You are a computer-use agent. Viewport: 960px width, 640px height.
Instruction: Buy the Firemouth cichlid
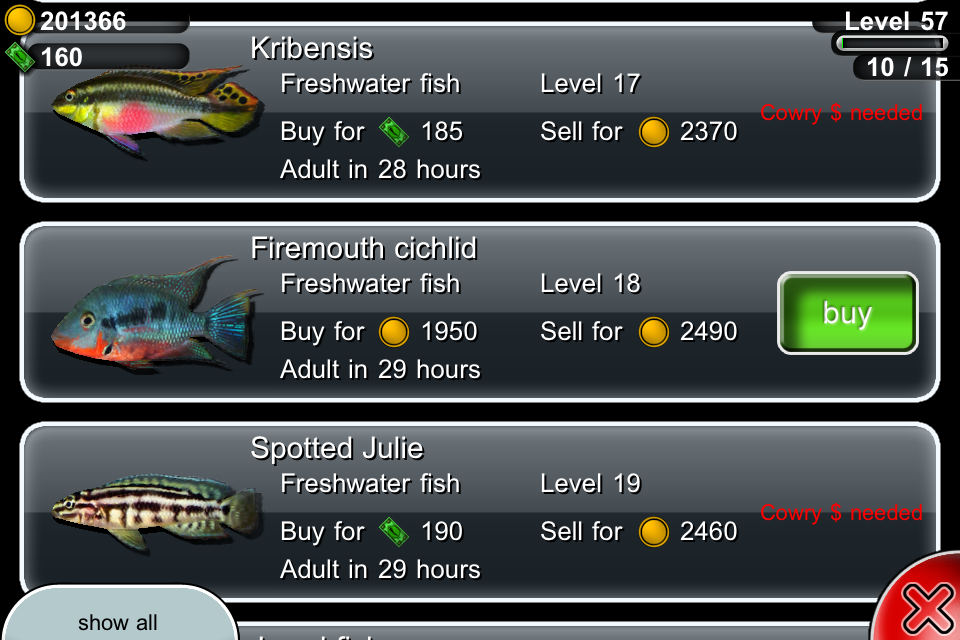click(x=847, y=313)
